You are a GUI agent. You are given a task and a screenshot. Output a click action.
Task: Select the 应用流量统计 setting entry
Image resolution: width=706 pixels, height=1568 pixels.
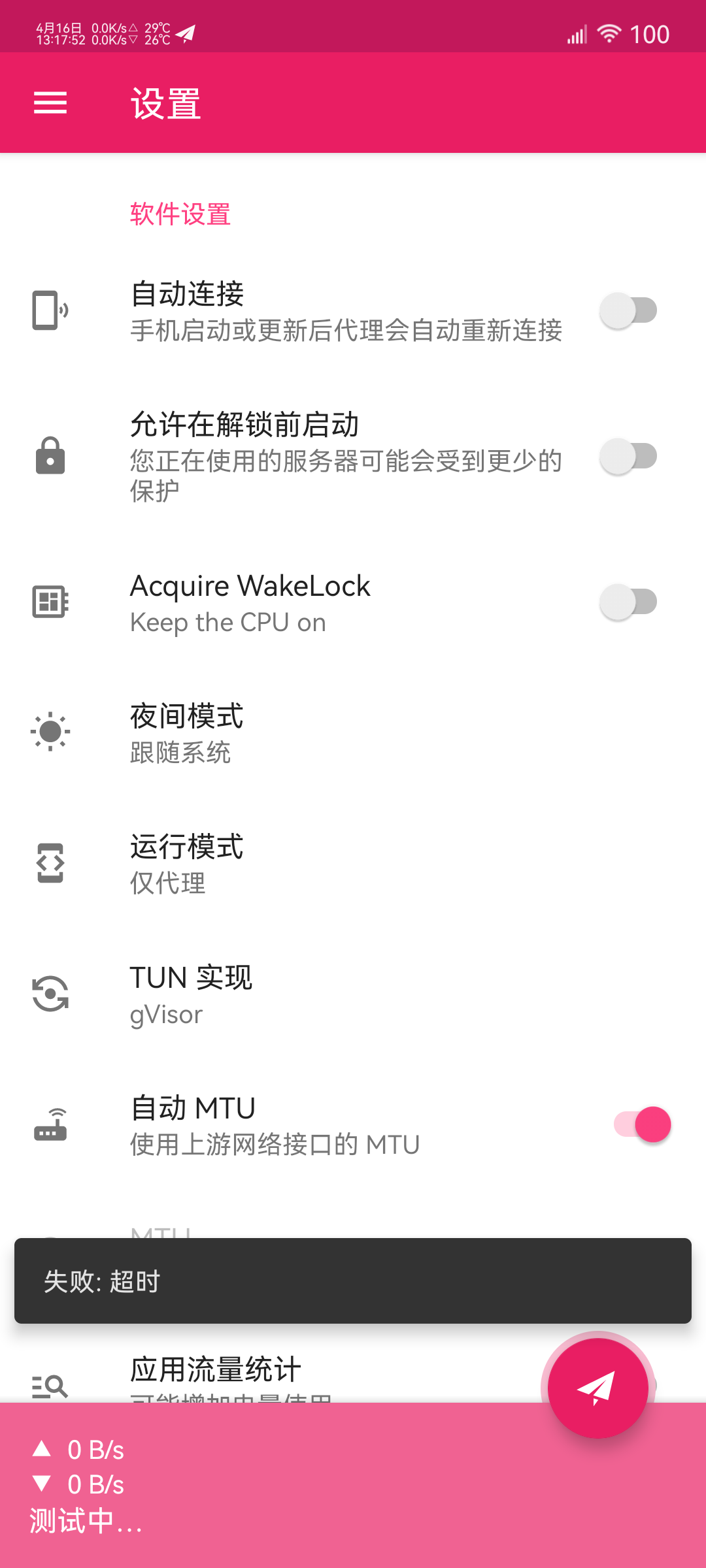261,1369
